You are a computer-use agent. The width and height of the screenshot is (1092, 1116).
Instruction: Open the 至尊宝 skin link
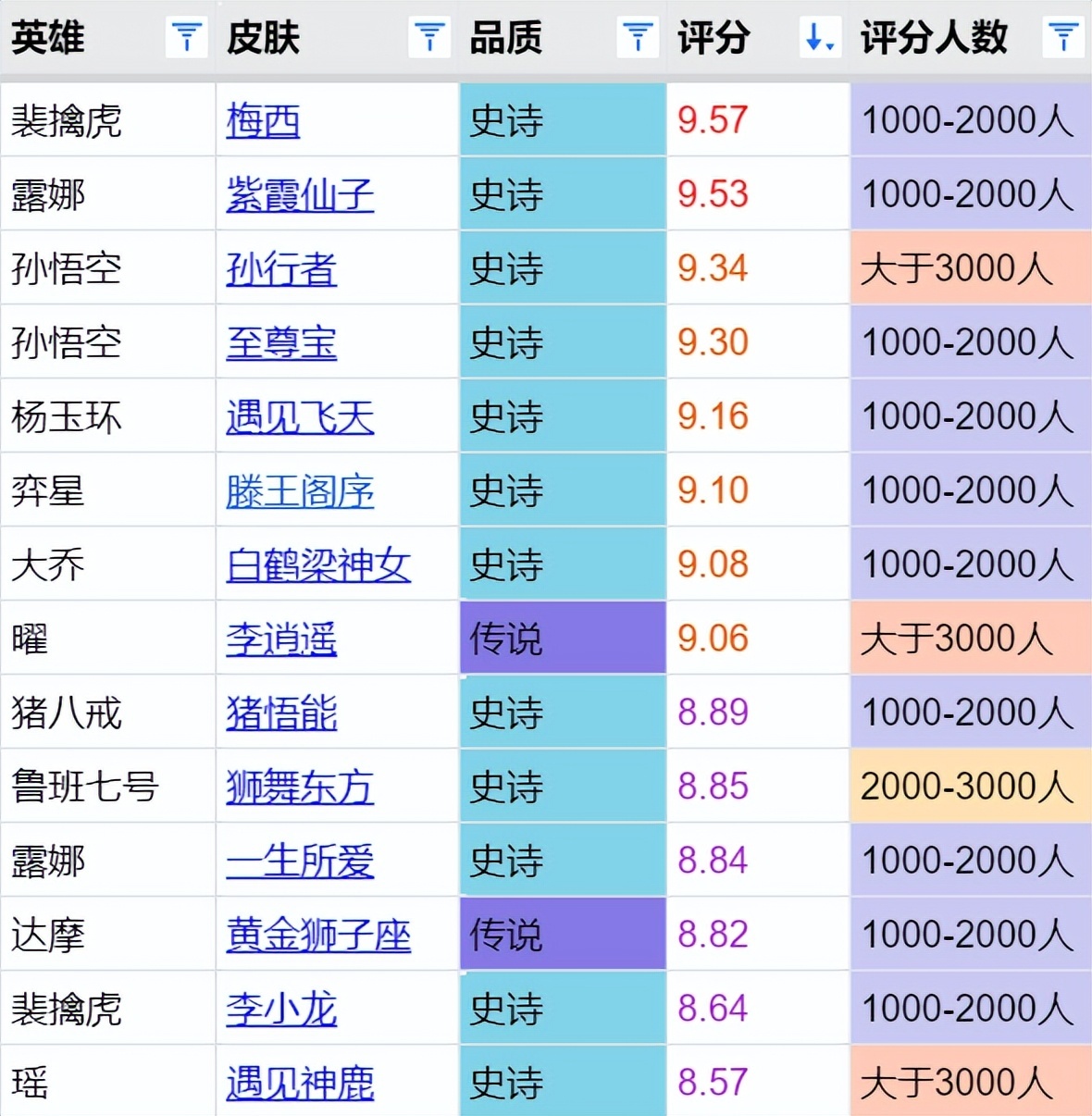[281, 343]
